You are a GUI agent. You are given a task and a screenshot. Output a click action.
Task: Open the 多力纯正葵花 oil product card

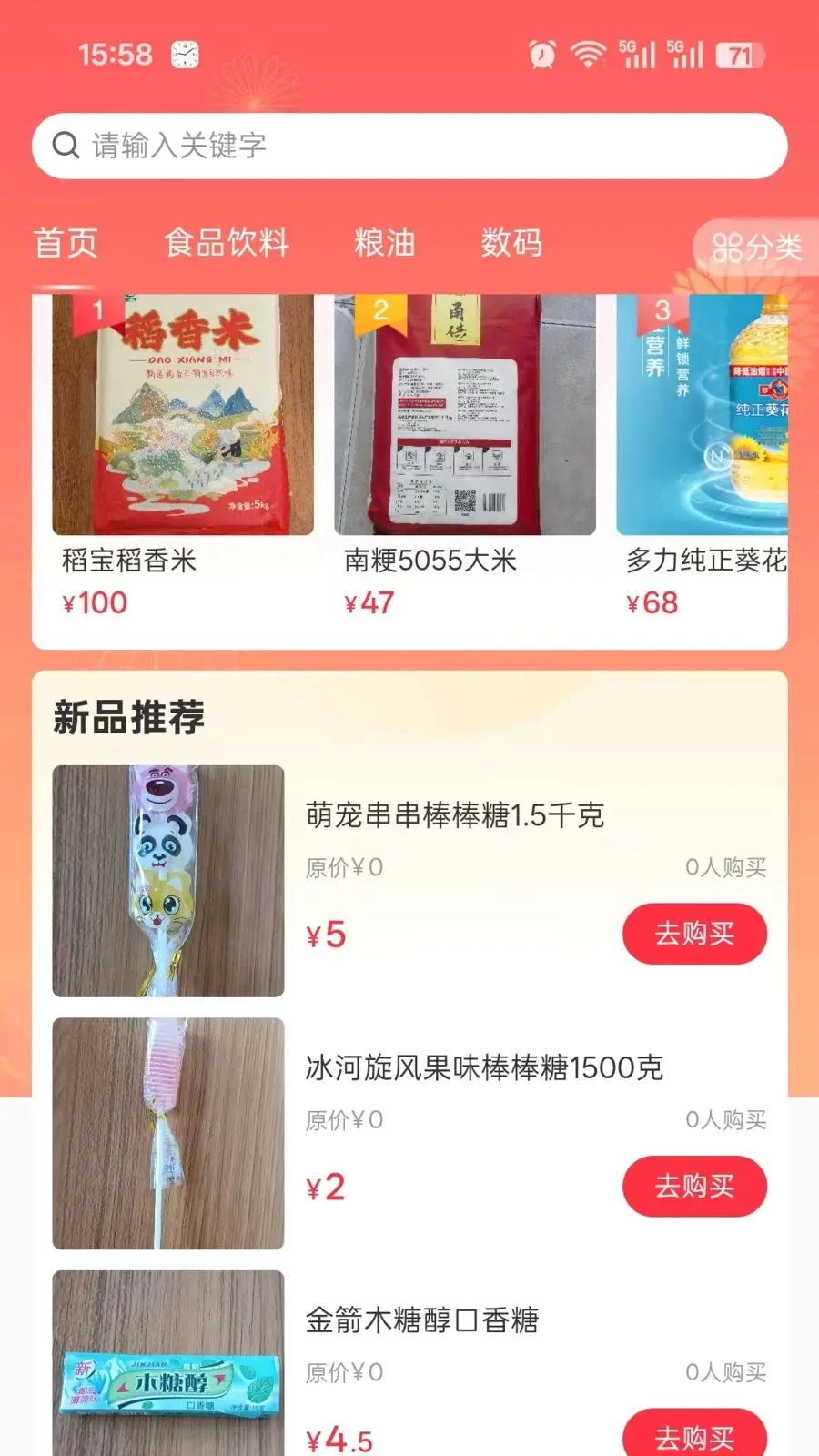point(702,457)
